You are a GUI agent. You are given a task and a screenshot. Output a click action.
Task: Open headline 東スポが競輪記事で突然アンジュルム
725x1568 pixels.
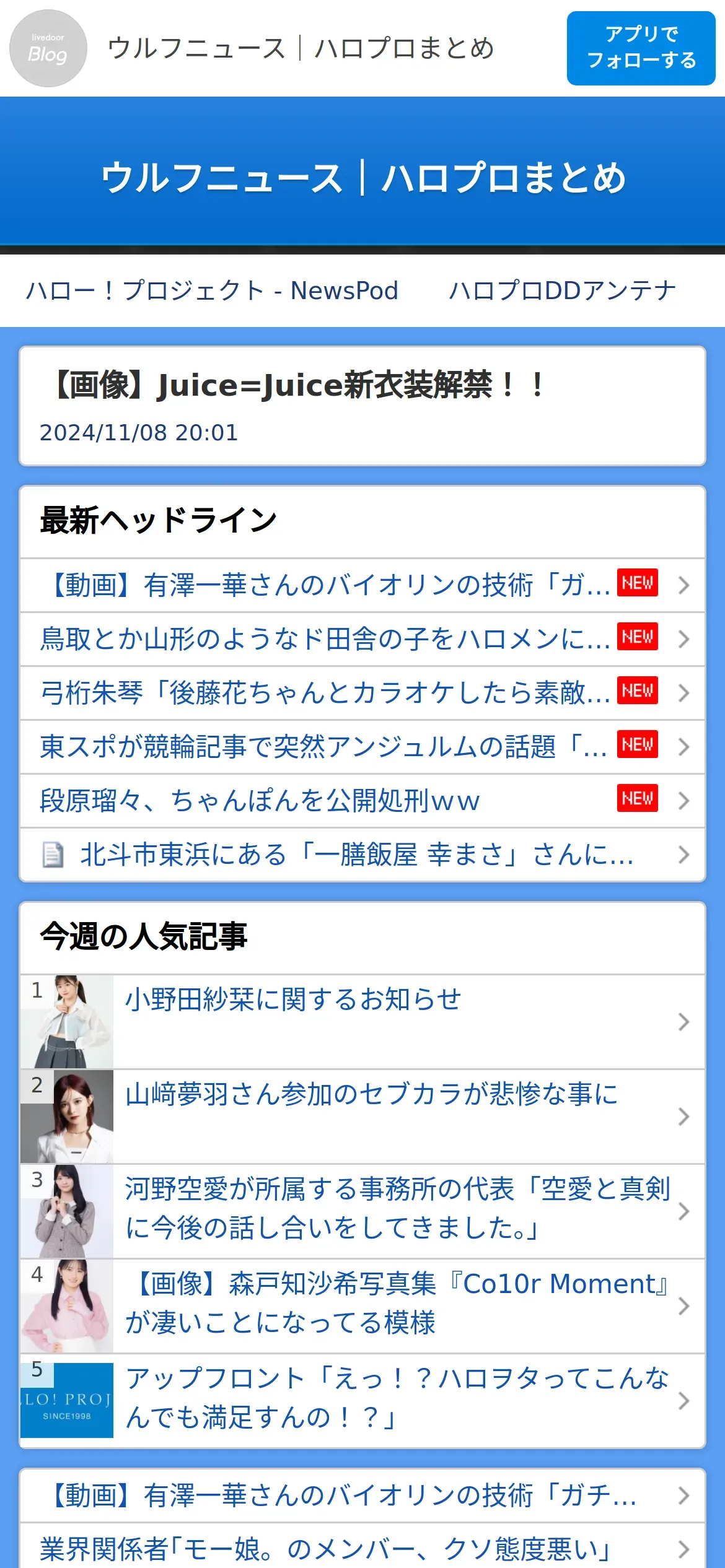point(362,747)
